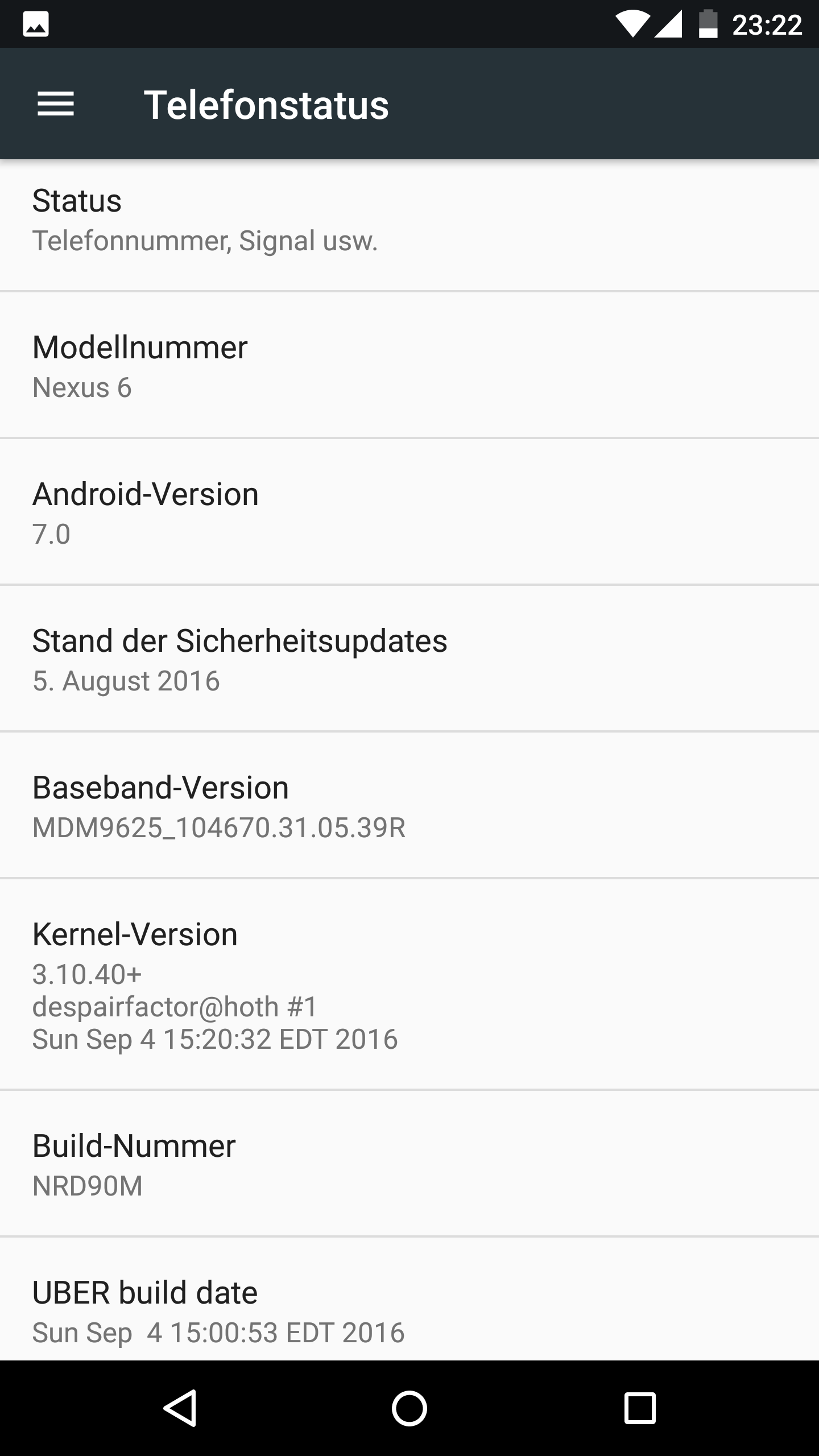Screen dimensions: 819x1456
Task: Open the navigation drawer menu
Action: click(55, 105)
